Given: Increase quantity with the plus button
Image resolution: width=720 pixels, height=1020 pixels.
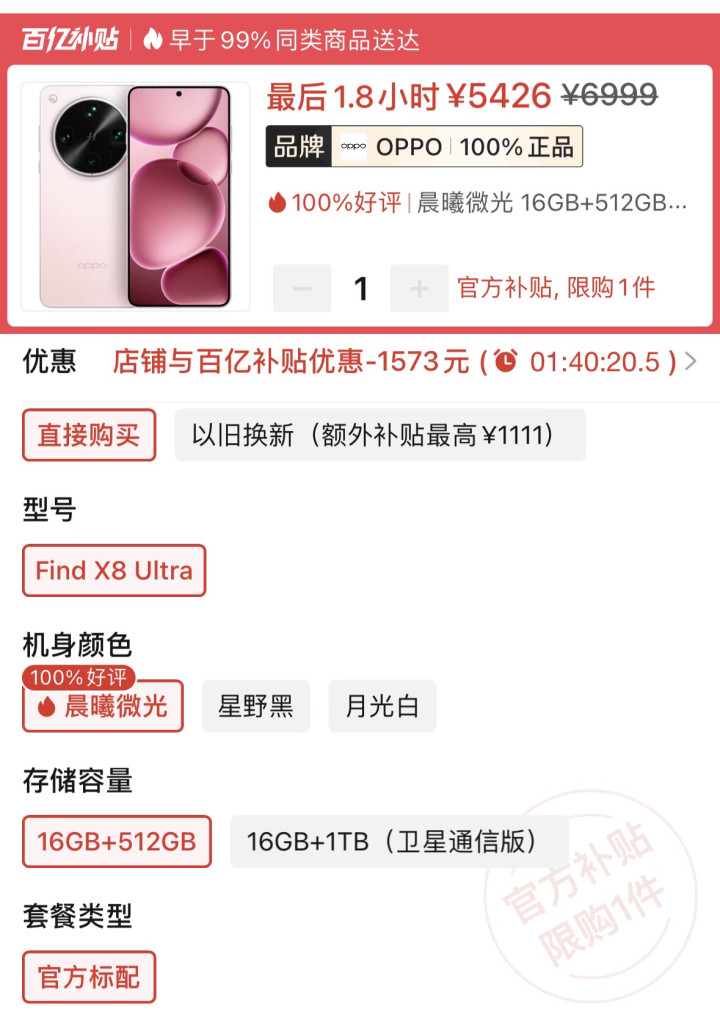Looking at the screenshot, I should tap(419, 289).
